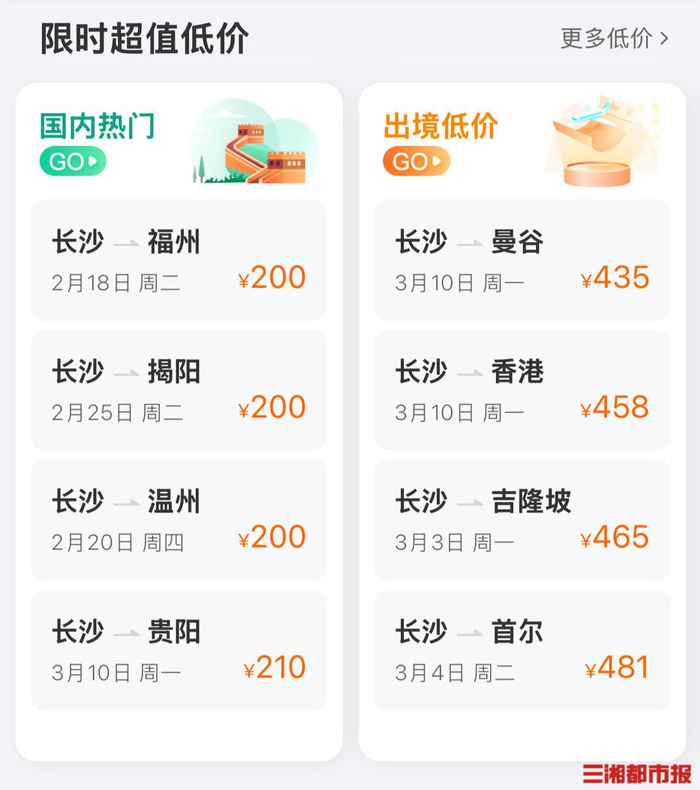This screenshot has height=790, width=700.
Task: Choose the 长沙 to 首尔 flight
Action: click(x=522, y=650)
